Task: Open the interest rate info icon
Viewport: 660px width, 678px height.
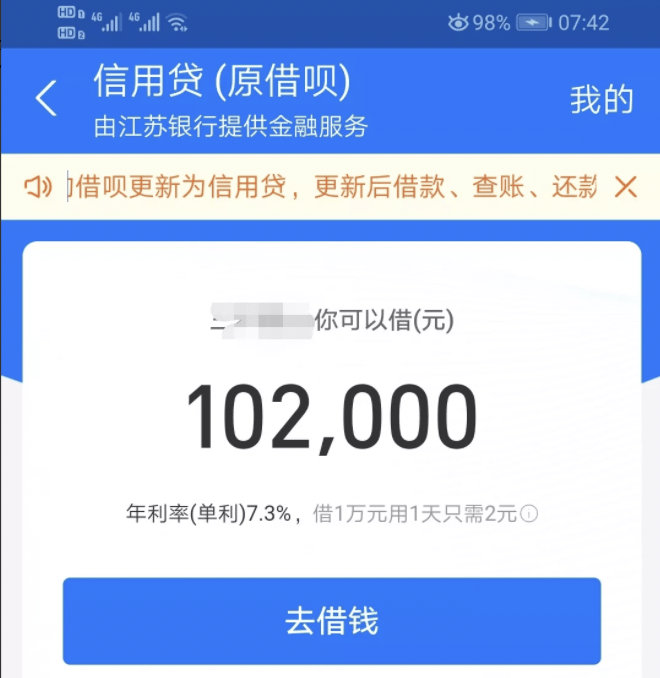Action: (530, 515)
